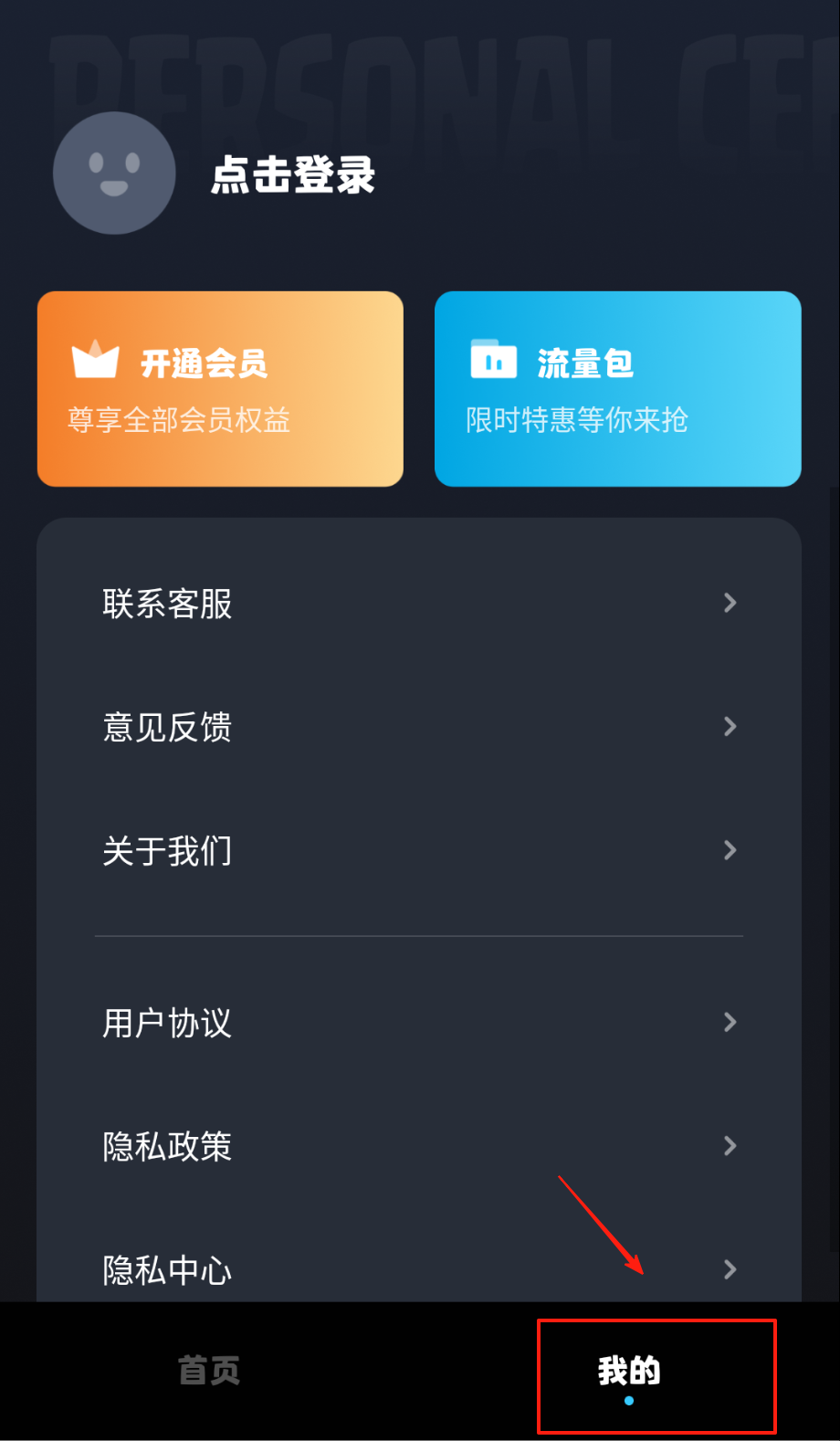View 关于我们 about page
Viewport: 840px width, 1441px height.
coord(419,851)
